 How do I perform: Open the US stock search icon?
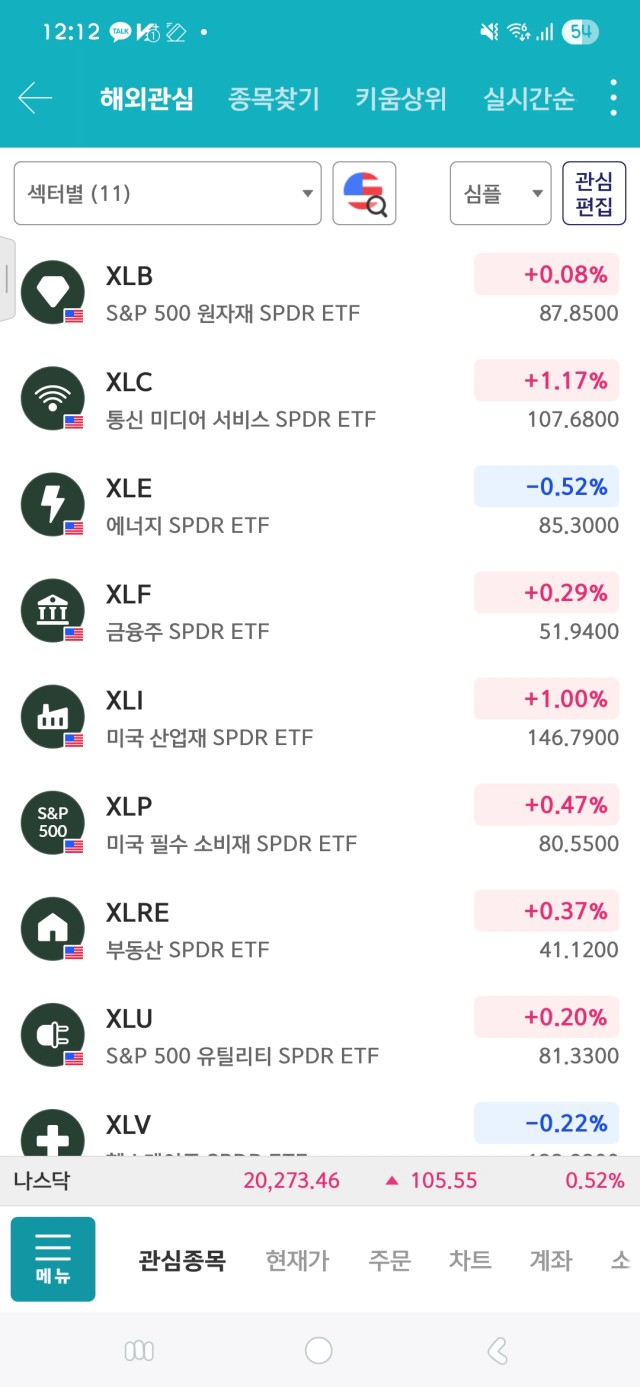[x=365, y=193]
